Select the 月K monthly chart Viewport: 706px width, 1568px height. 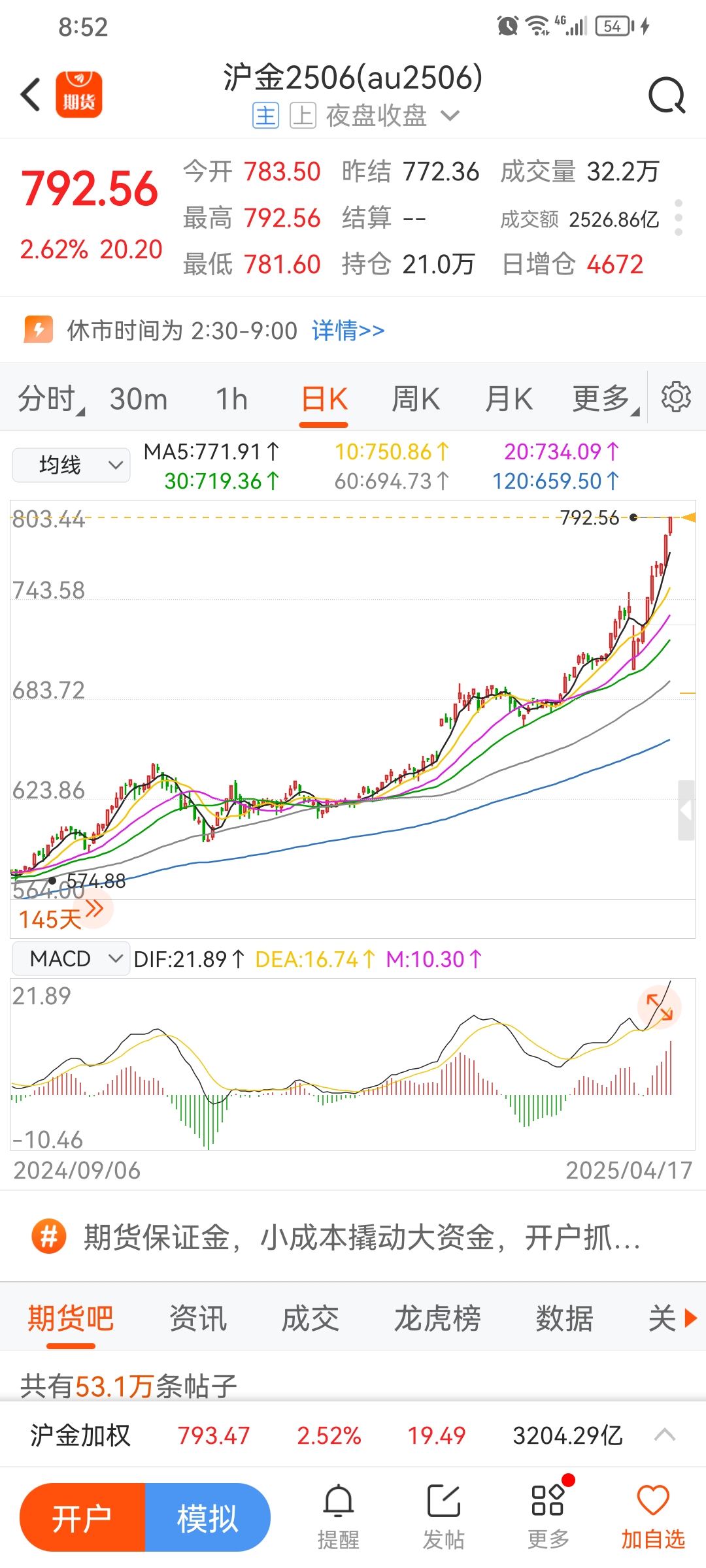click(x=509, y=399)
